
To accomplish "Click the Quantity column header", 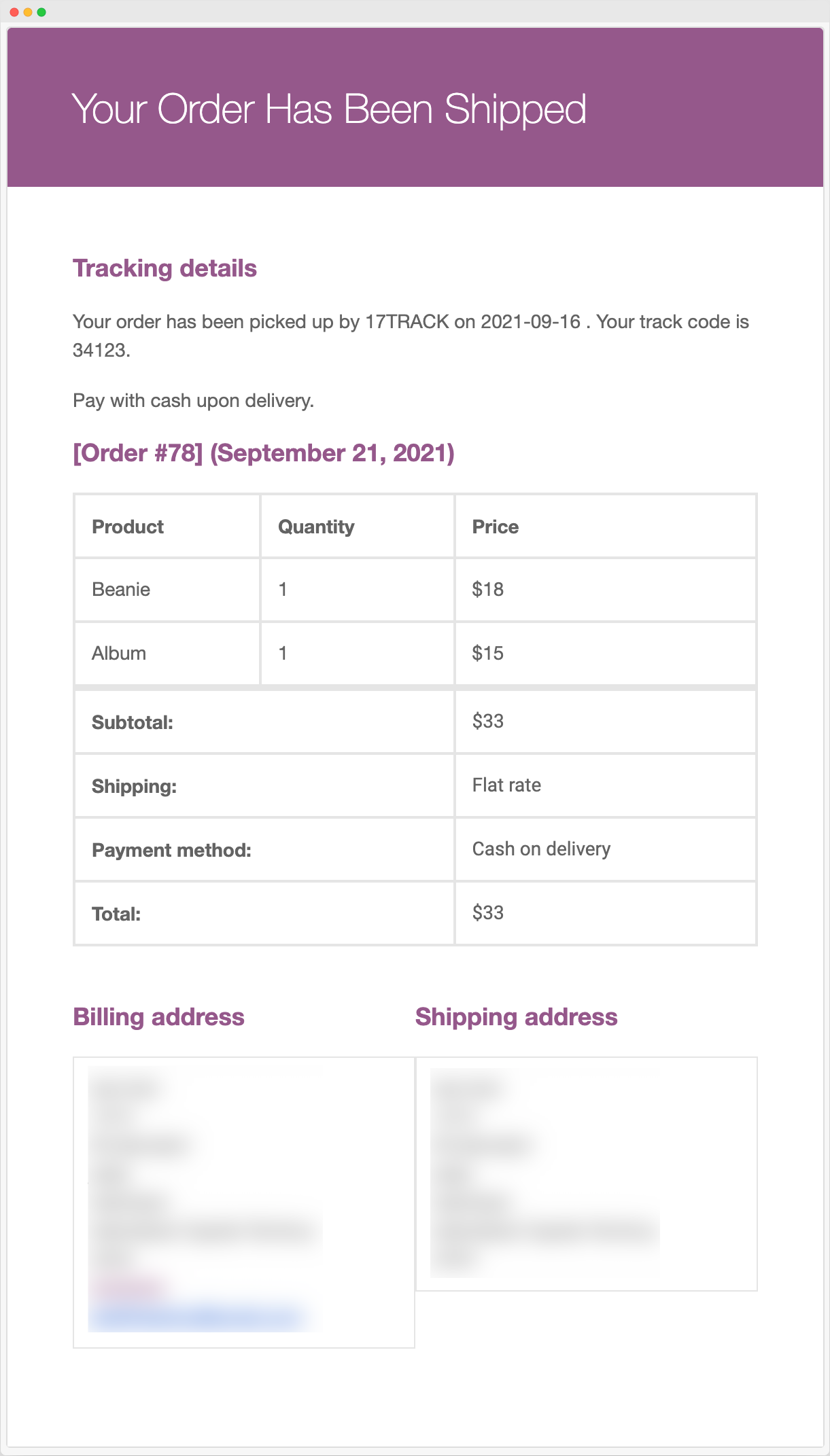I will click(315, 525).
